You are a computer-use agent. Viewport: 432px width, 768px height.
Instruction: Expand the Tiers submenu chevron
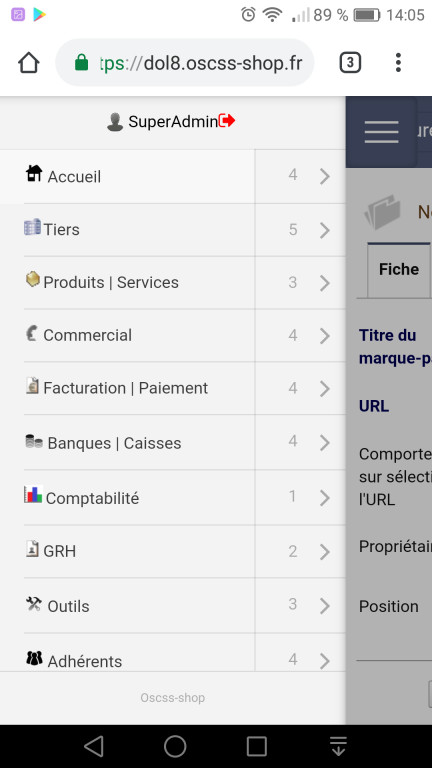pos(325,230)
